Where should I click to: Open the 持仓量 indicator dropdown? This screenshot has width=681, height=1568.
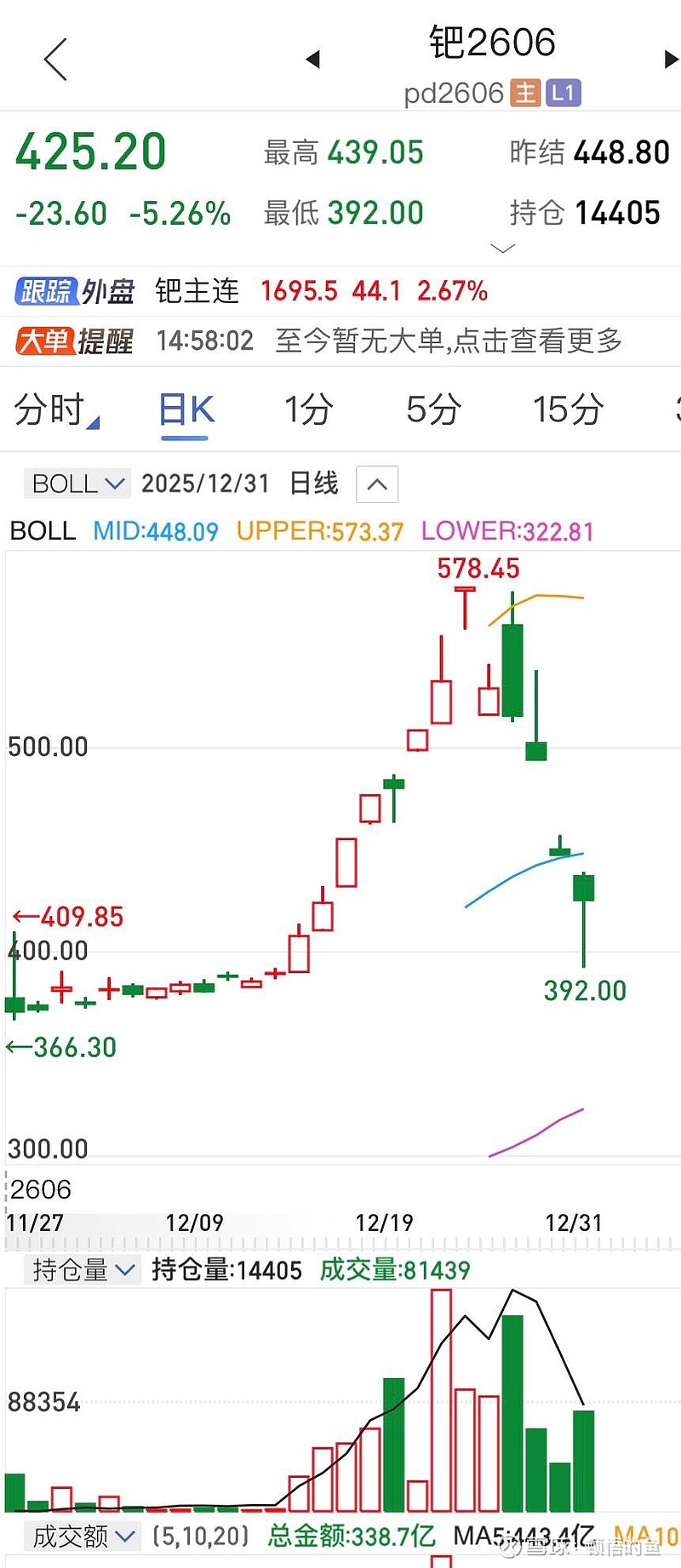82,1269
